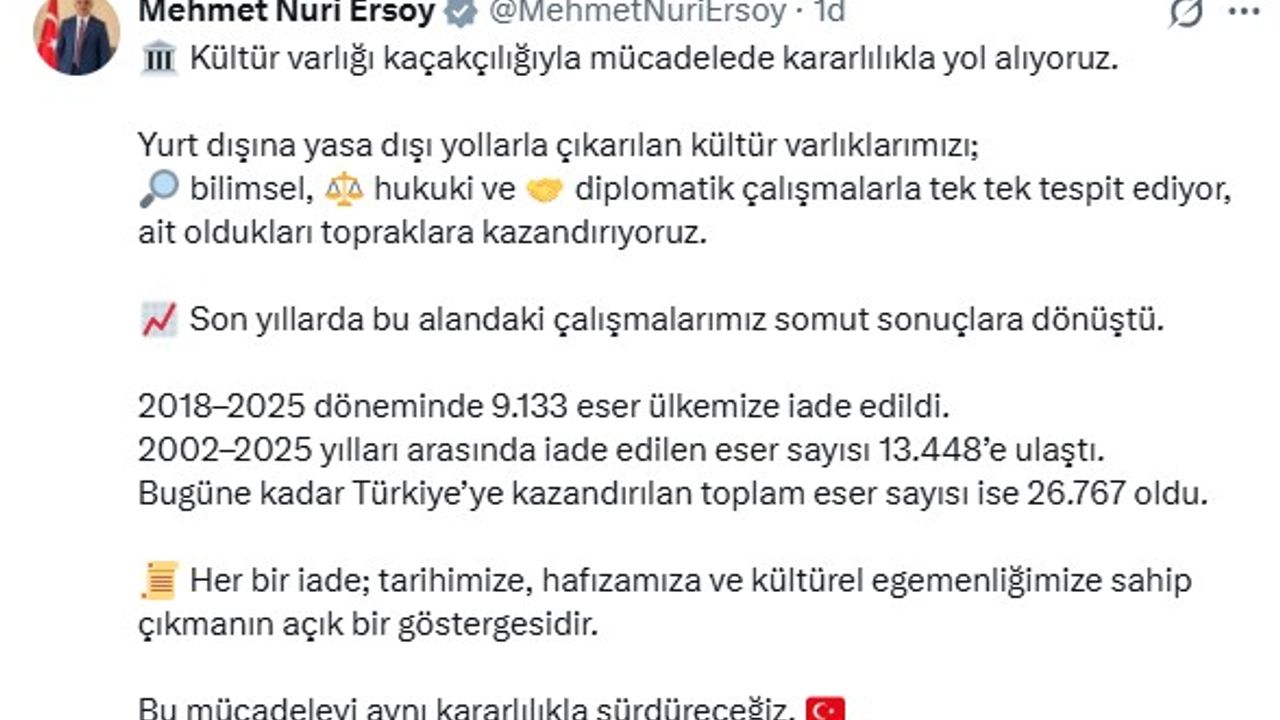Viewport: 1280px width, 720px height.
Task: Open the post's overflow menu
Action: coord(1243,12)
